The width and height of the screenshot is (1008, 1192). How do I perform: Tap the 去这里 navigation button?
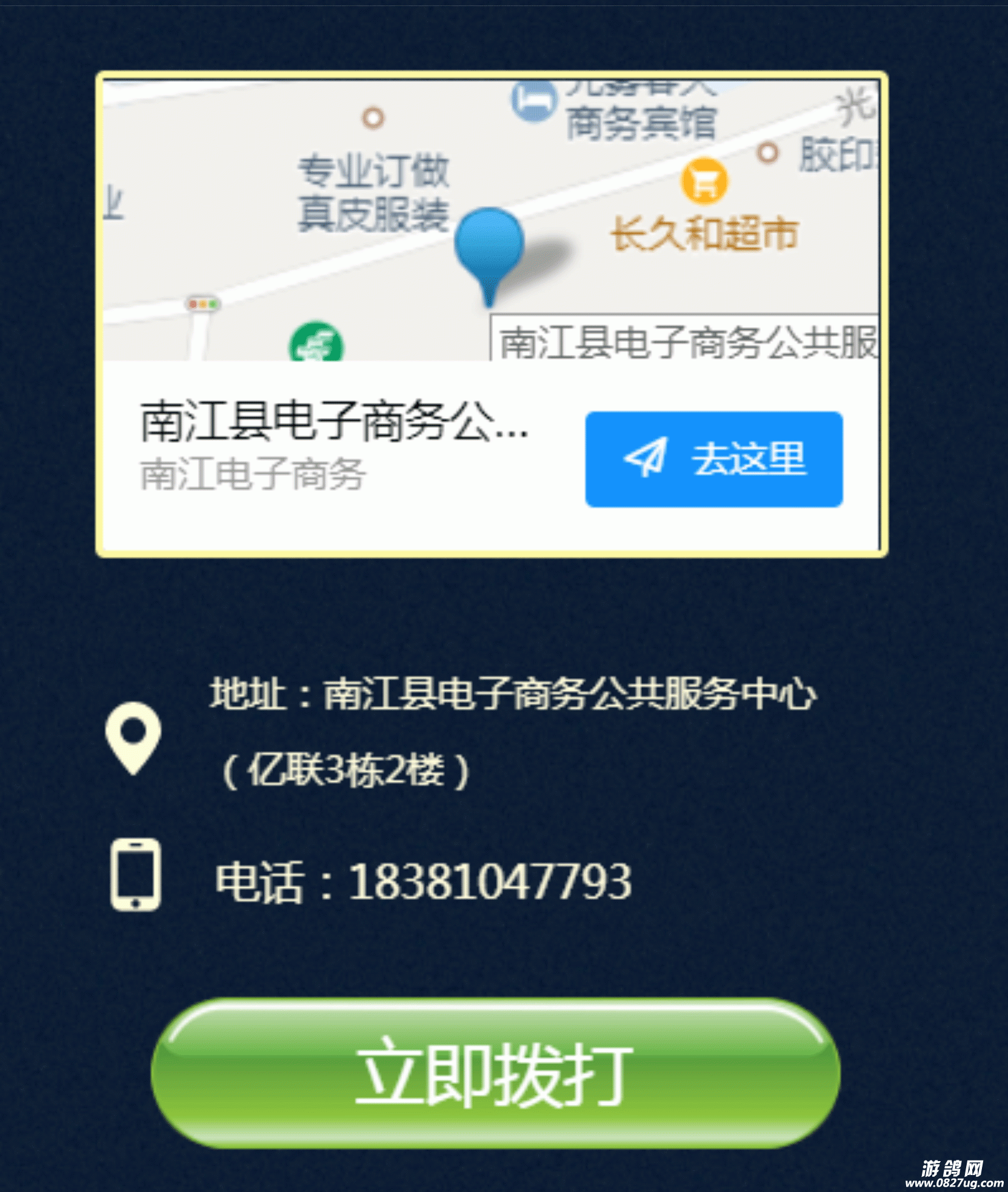click(x=713, y=459)
